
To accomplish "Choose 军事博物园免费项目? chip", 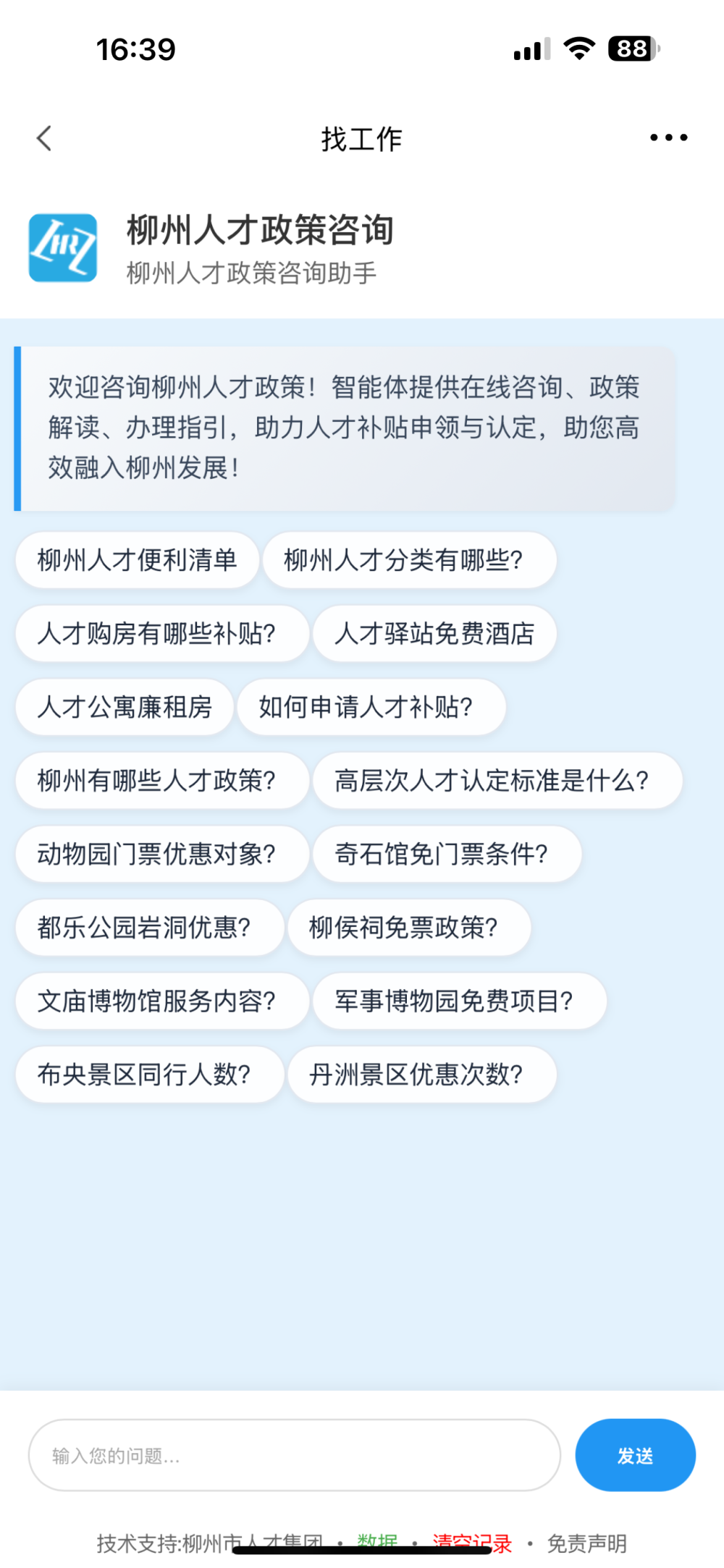I will 460,1001.
